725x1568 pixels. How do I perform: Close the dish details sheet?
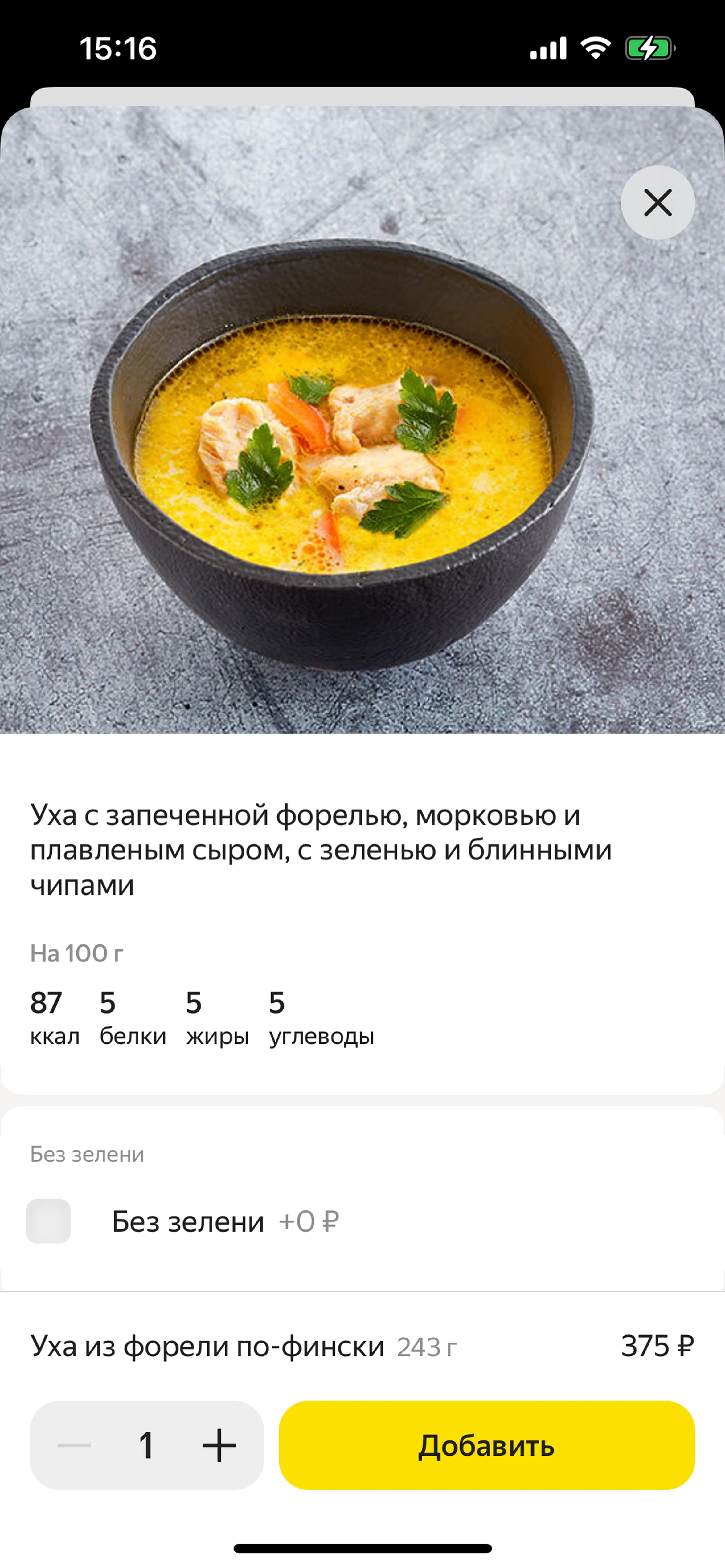pos(657,203)
